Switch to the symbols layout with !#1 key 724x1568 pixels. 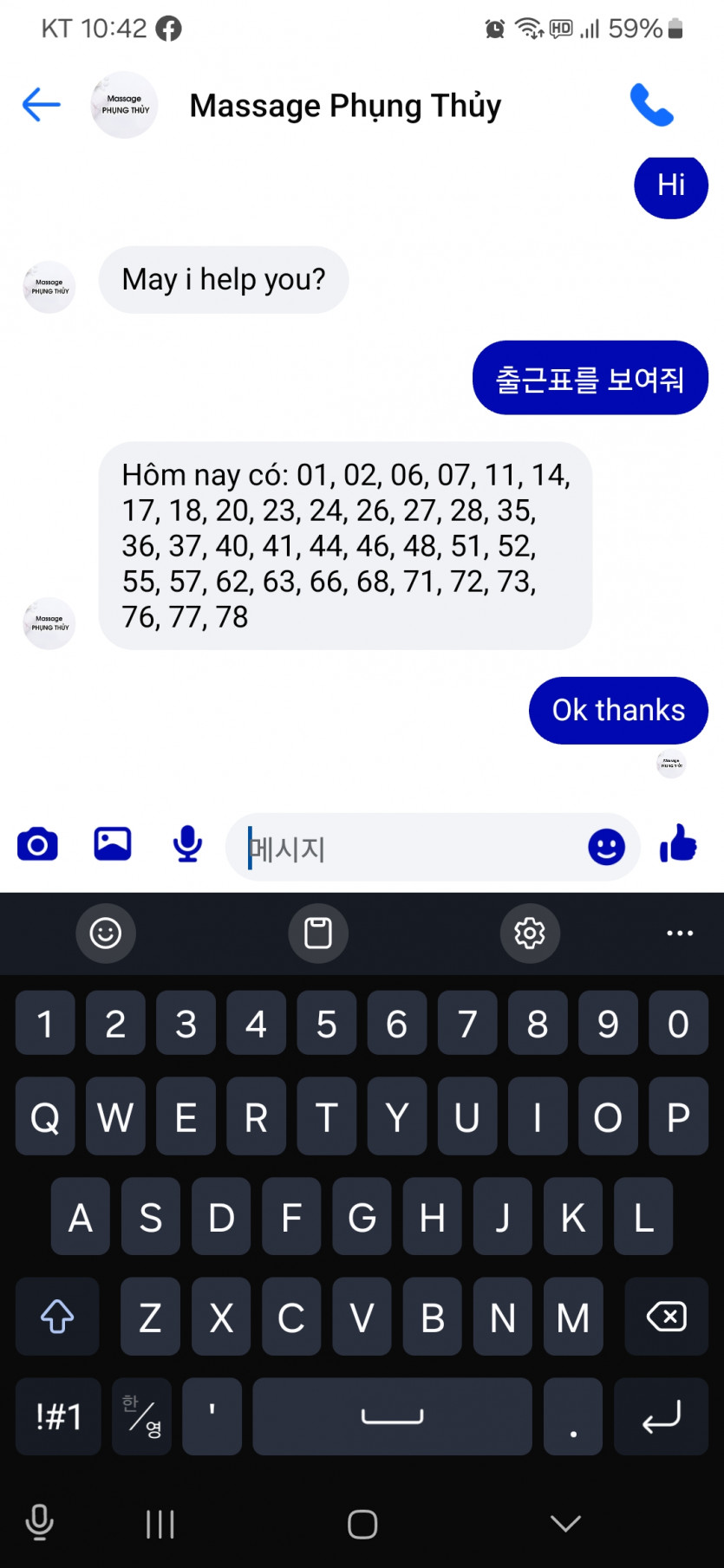click(57, 1417)
